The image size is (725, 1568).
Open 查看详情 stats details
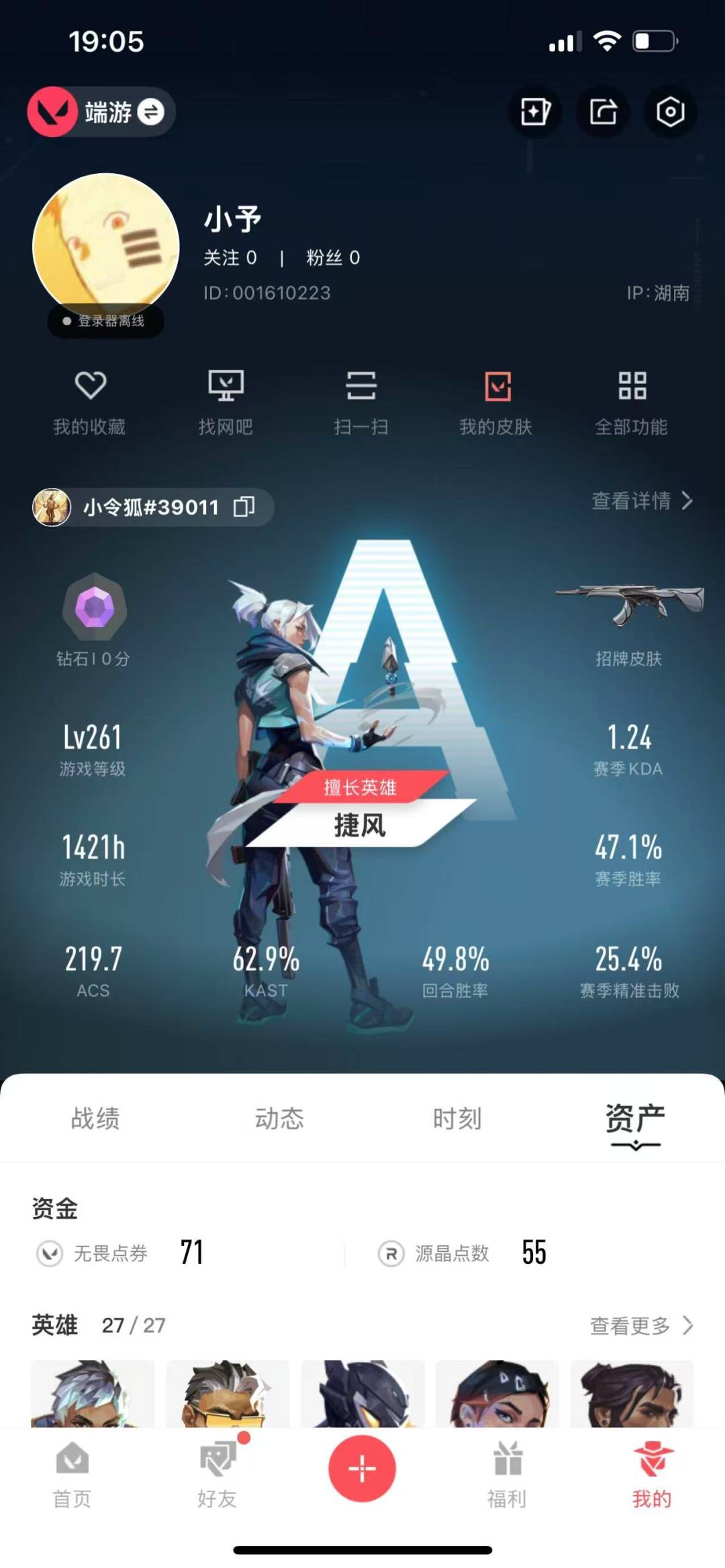coord(642,501)
